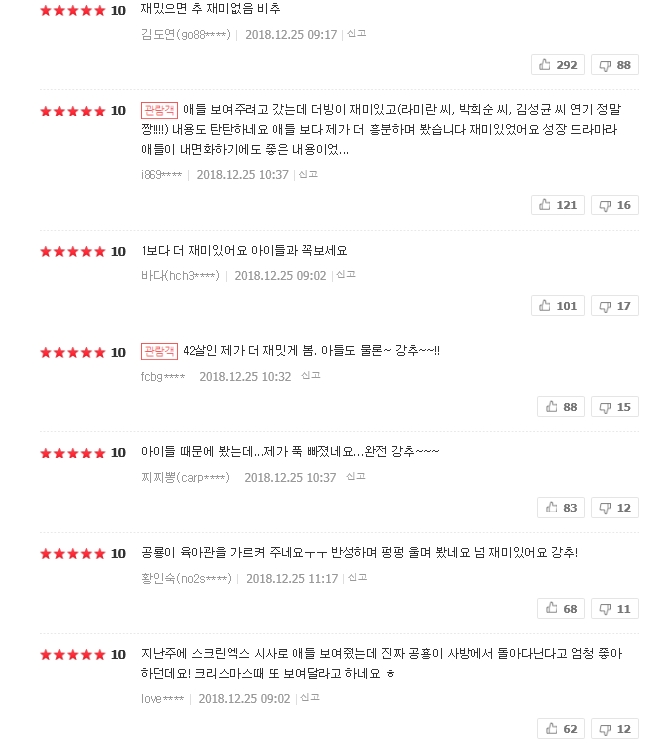Dislike the review by fcbg****
Viewport: 666px width, 743px height.
614,407
